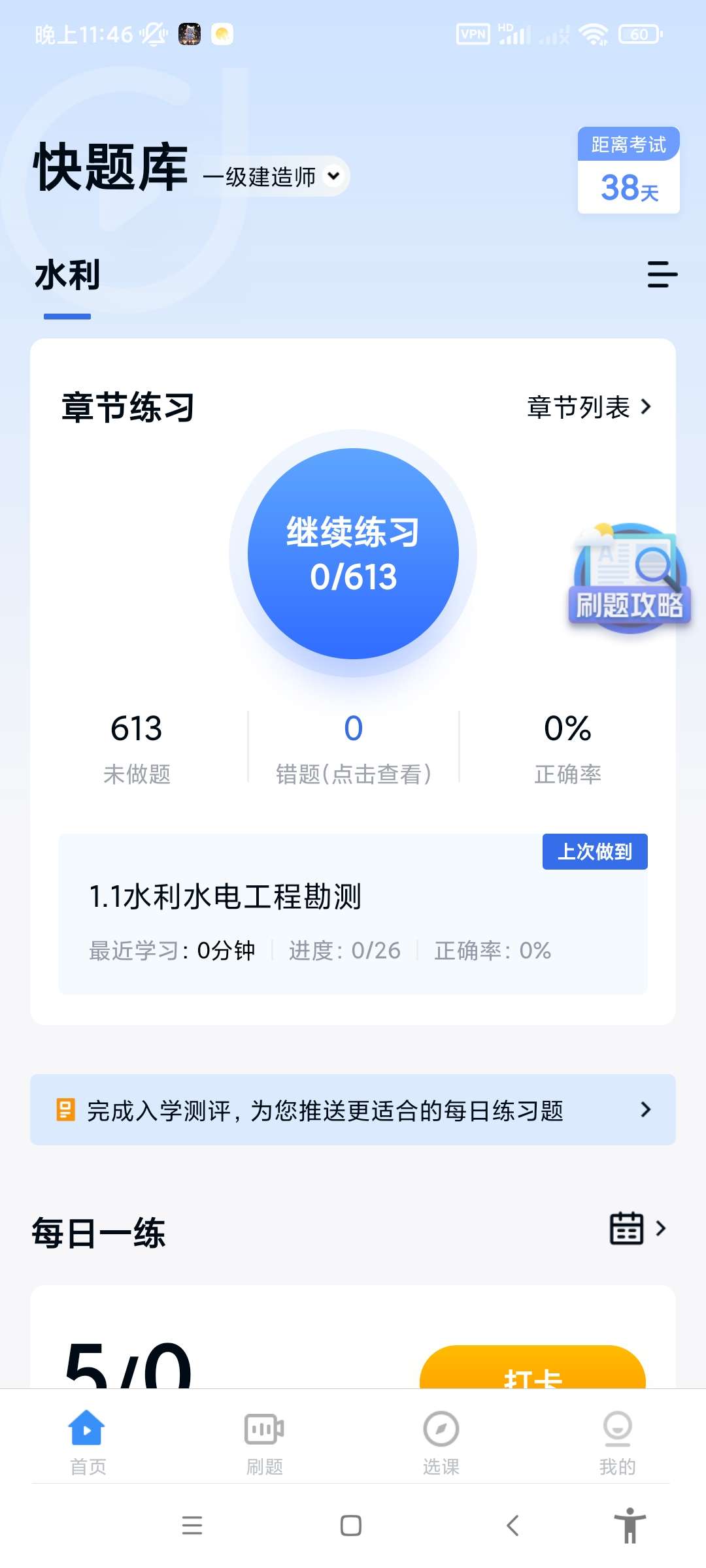The width and height of the screenshot is (706, 1568).
Task: Click the orange assessment icon in 入学测评 banner
Action: pos(65,1109)
